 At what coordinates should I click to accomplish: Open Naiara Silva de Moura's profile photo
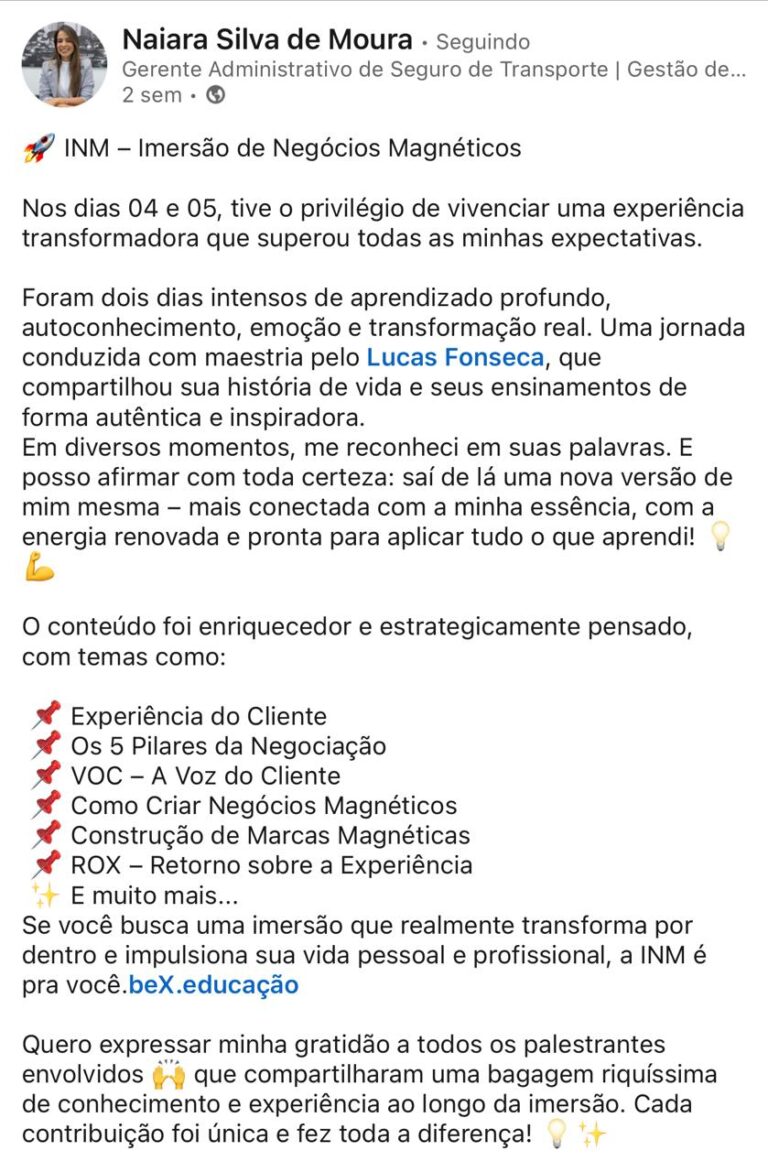point(64,64)
